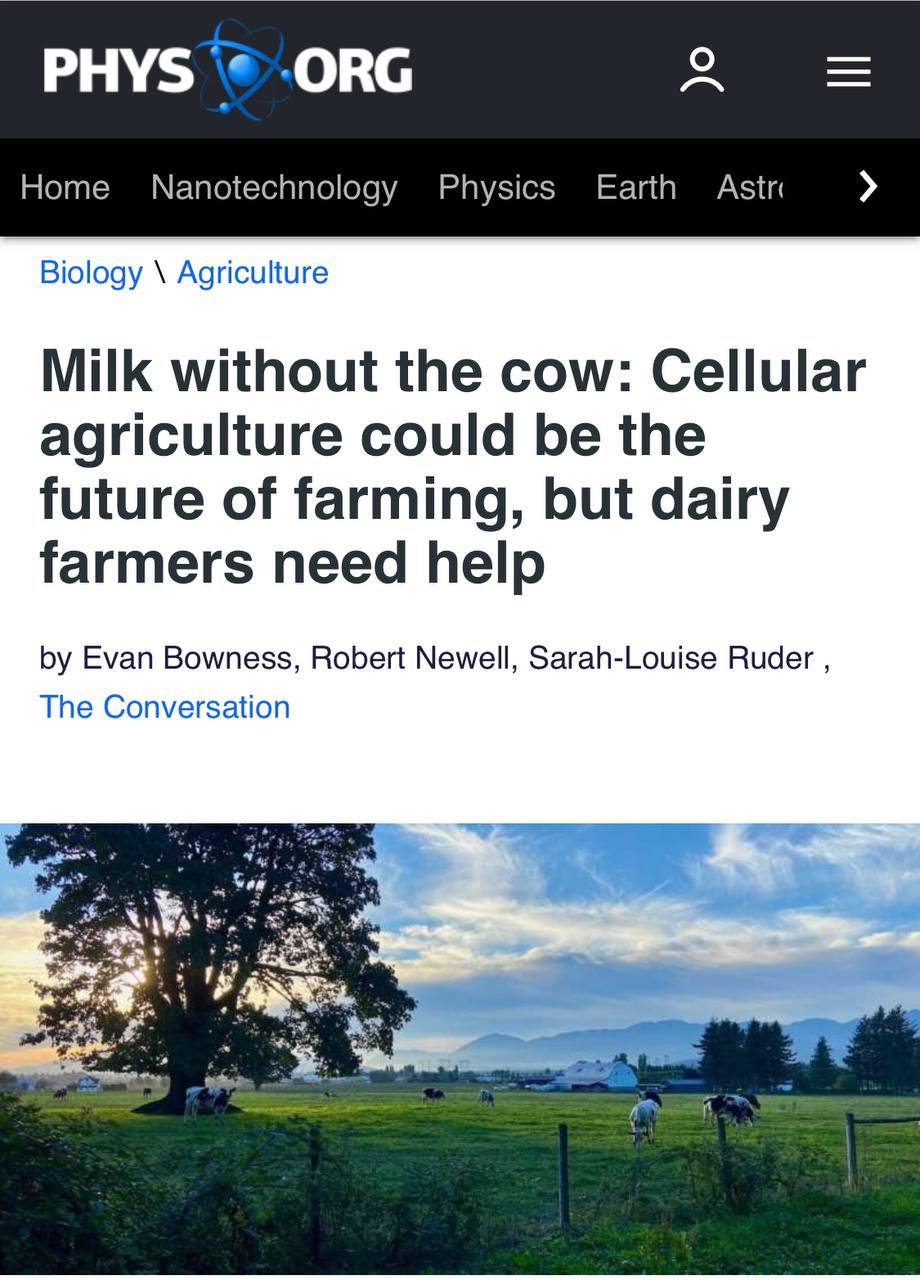Show more categories with the right arrow

pos(868,187)
